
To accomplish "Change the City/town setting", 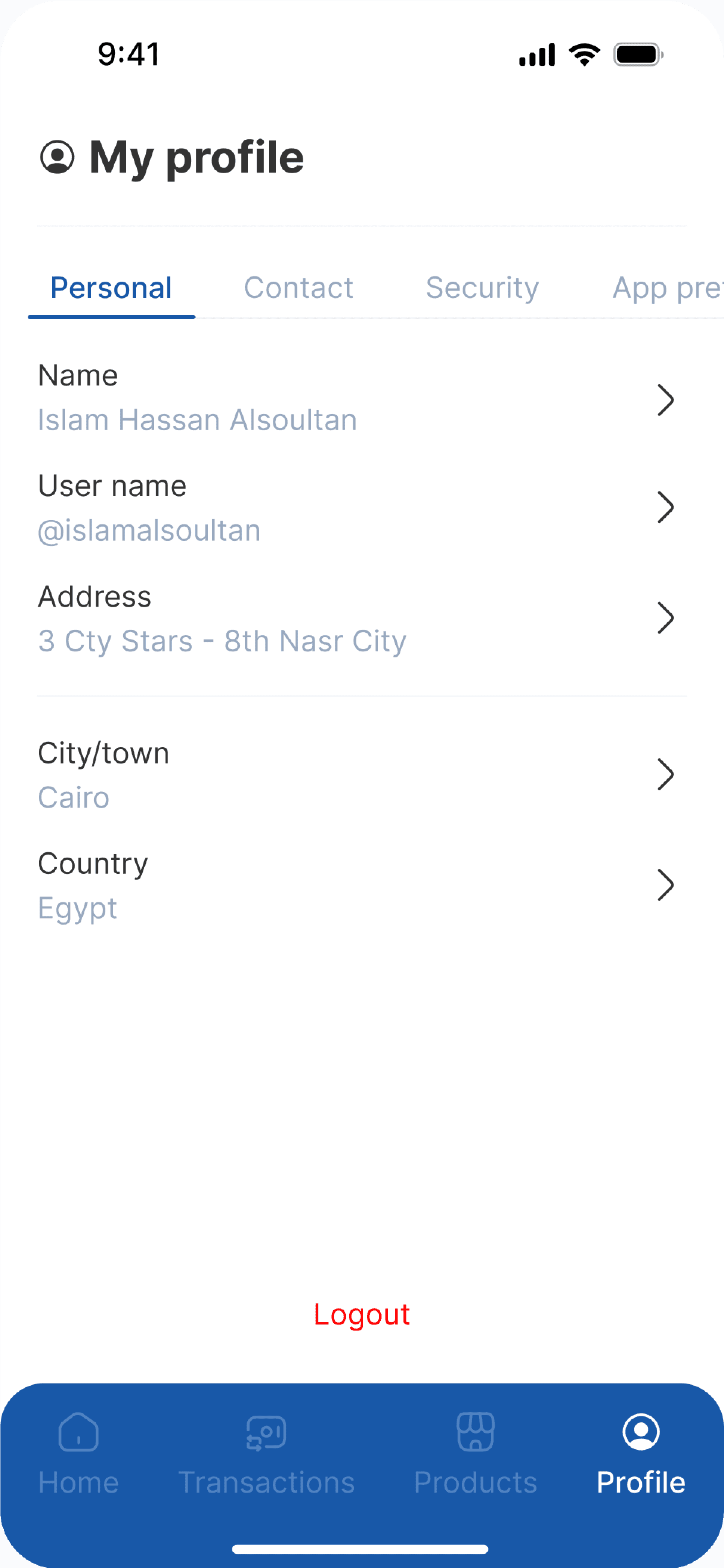I will tap(362, 775).
